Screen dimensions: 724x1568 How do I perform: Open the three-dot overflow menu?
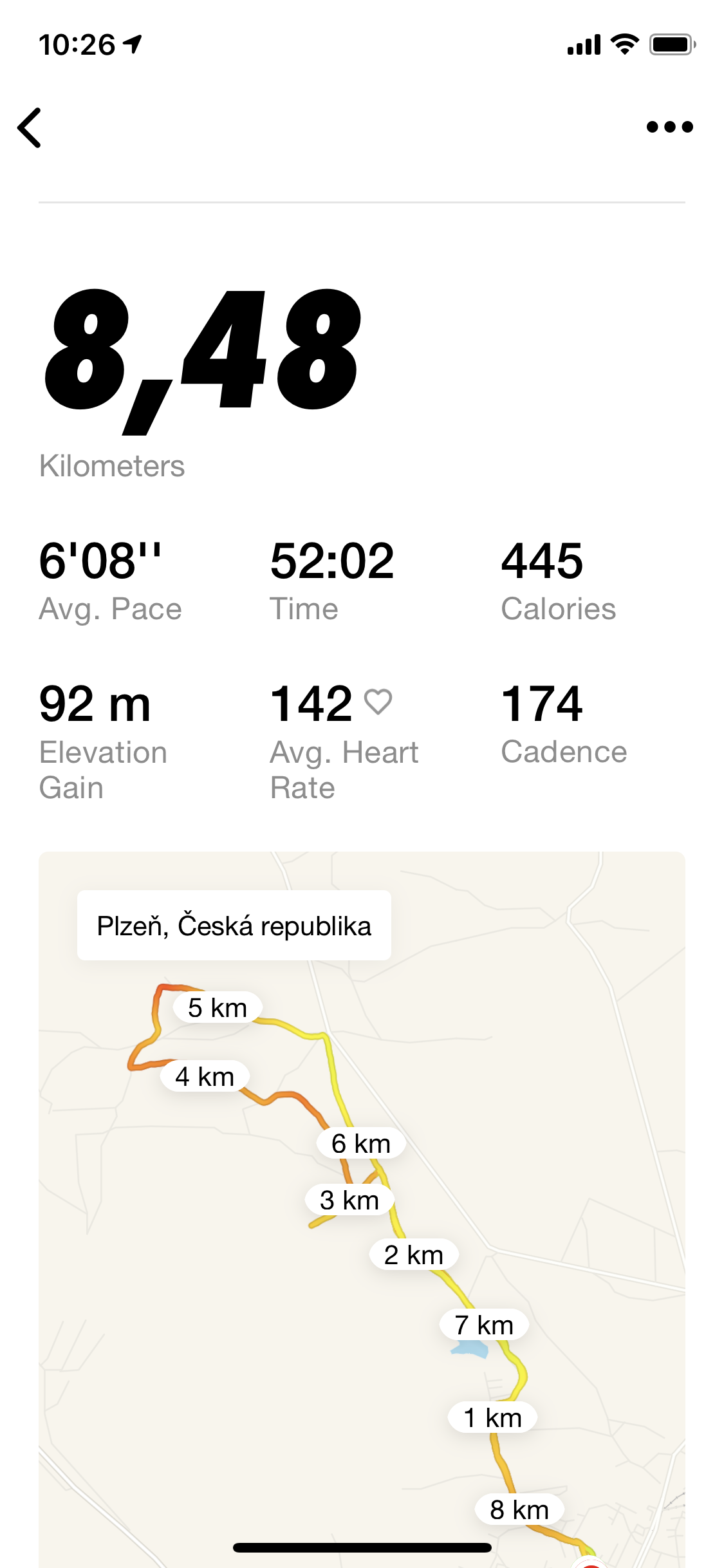(669, 127)
